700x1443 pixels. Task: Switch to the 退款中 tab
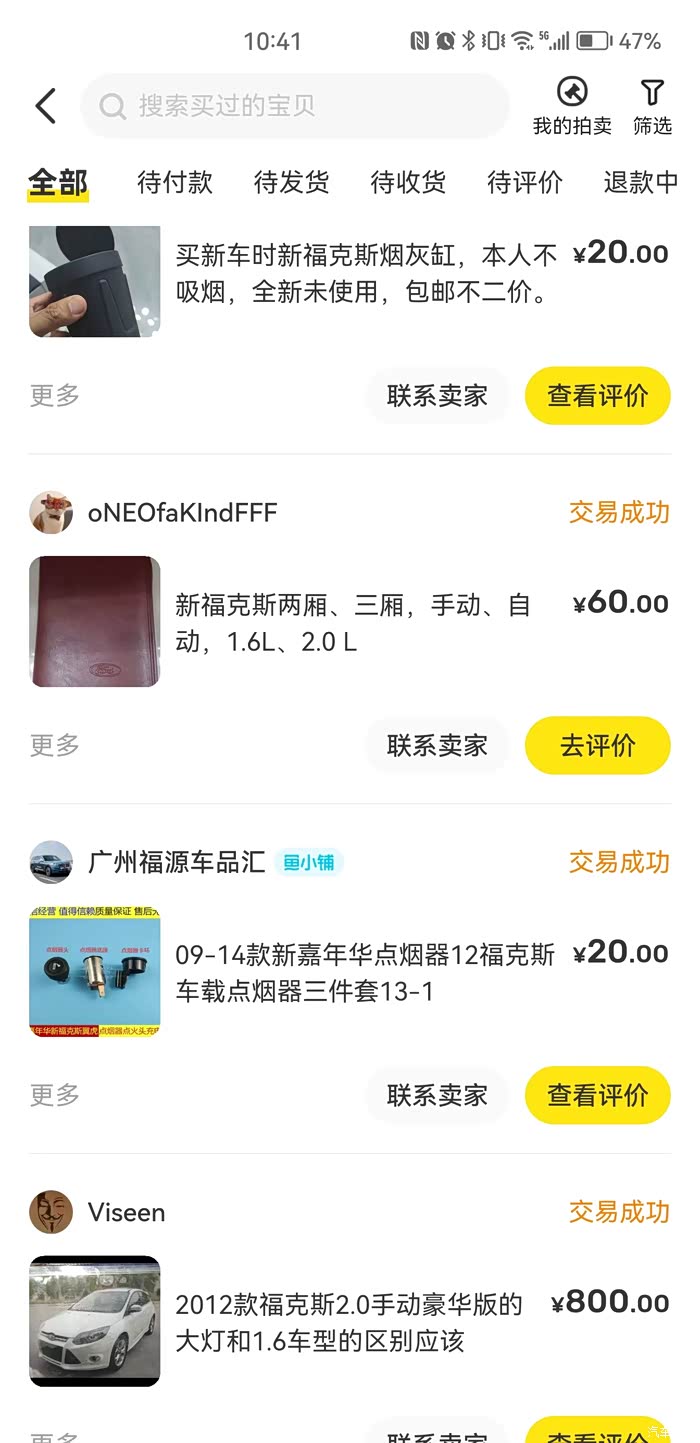tap(641, 182)
